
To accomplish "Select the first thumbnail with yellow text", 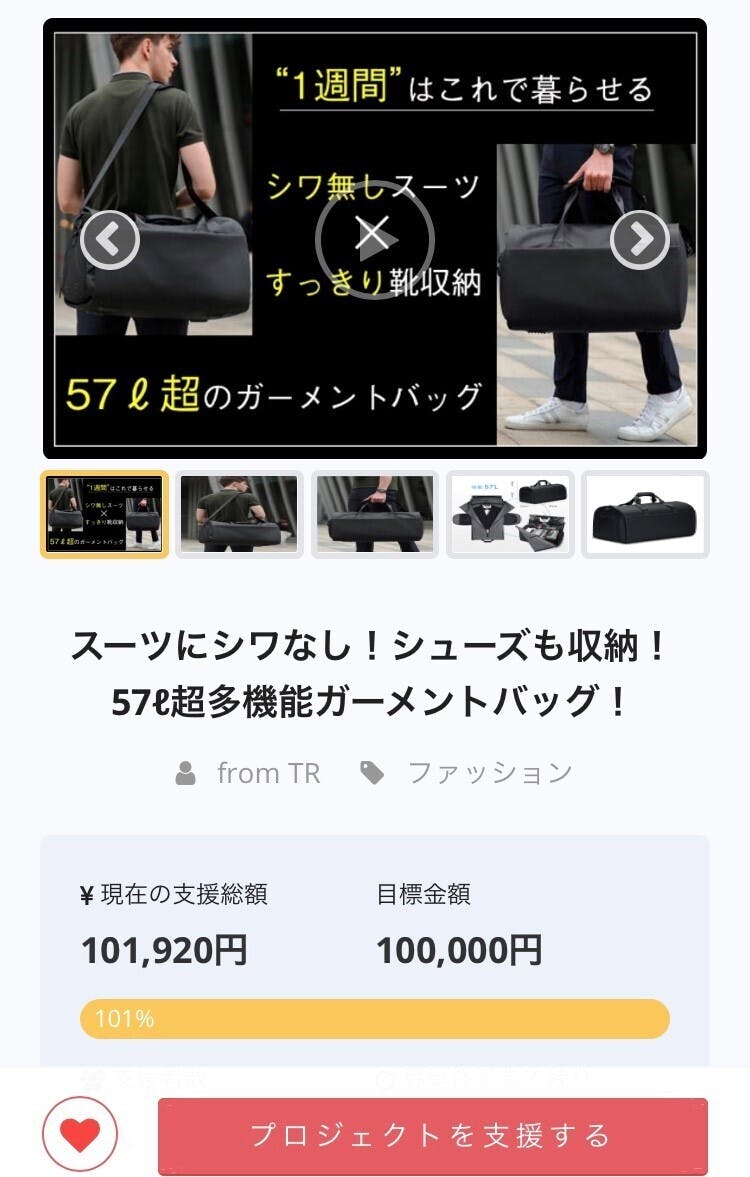I will [104, 514].
